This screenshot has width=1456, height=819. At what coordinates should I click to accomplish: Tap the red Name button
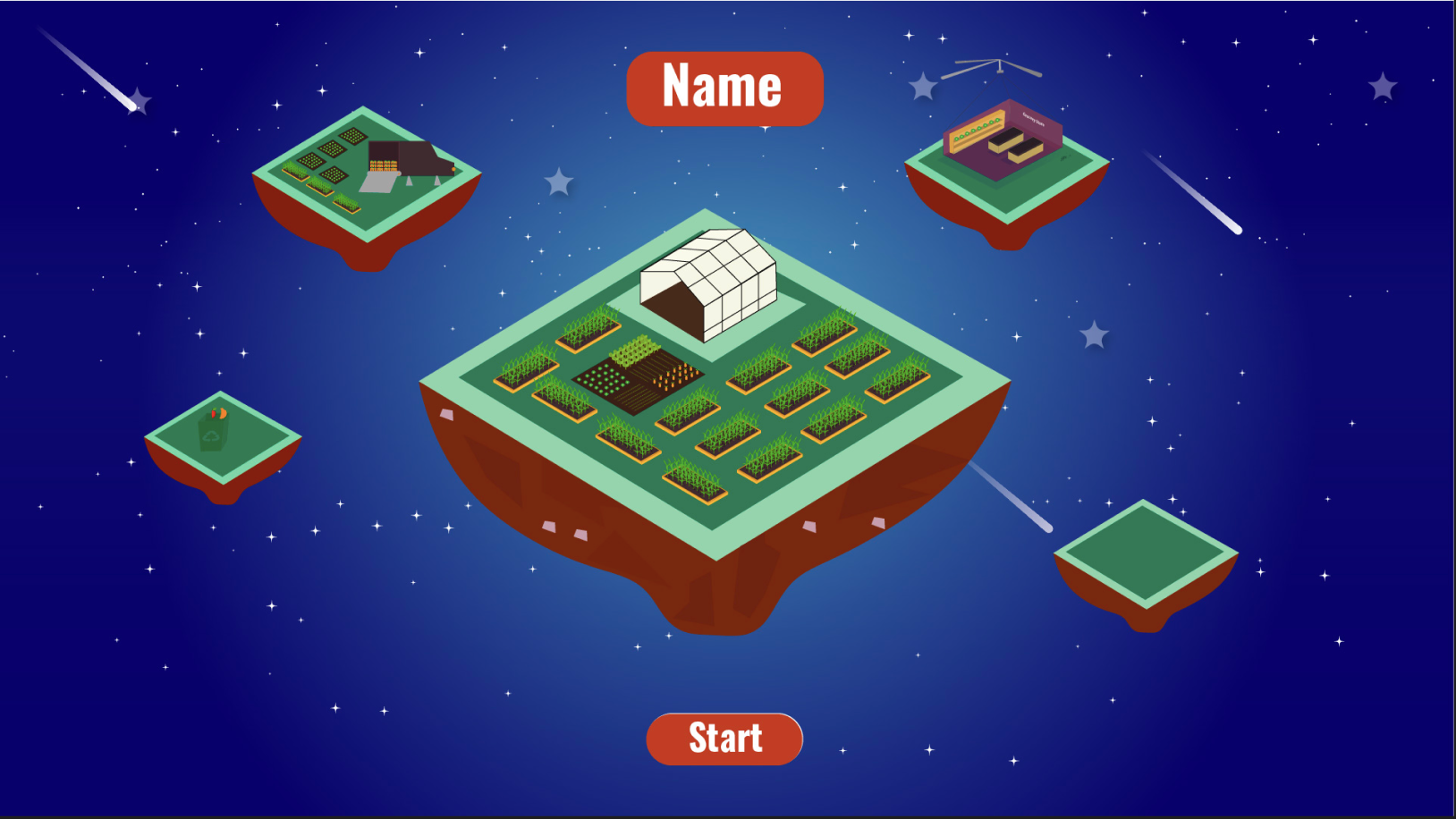724,89
